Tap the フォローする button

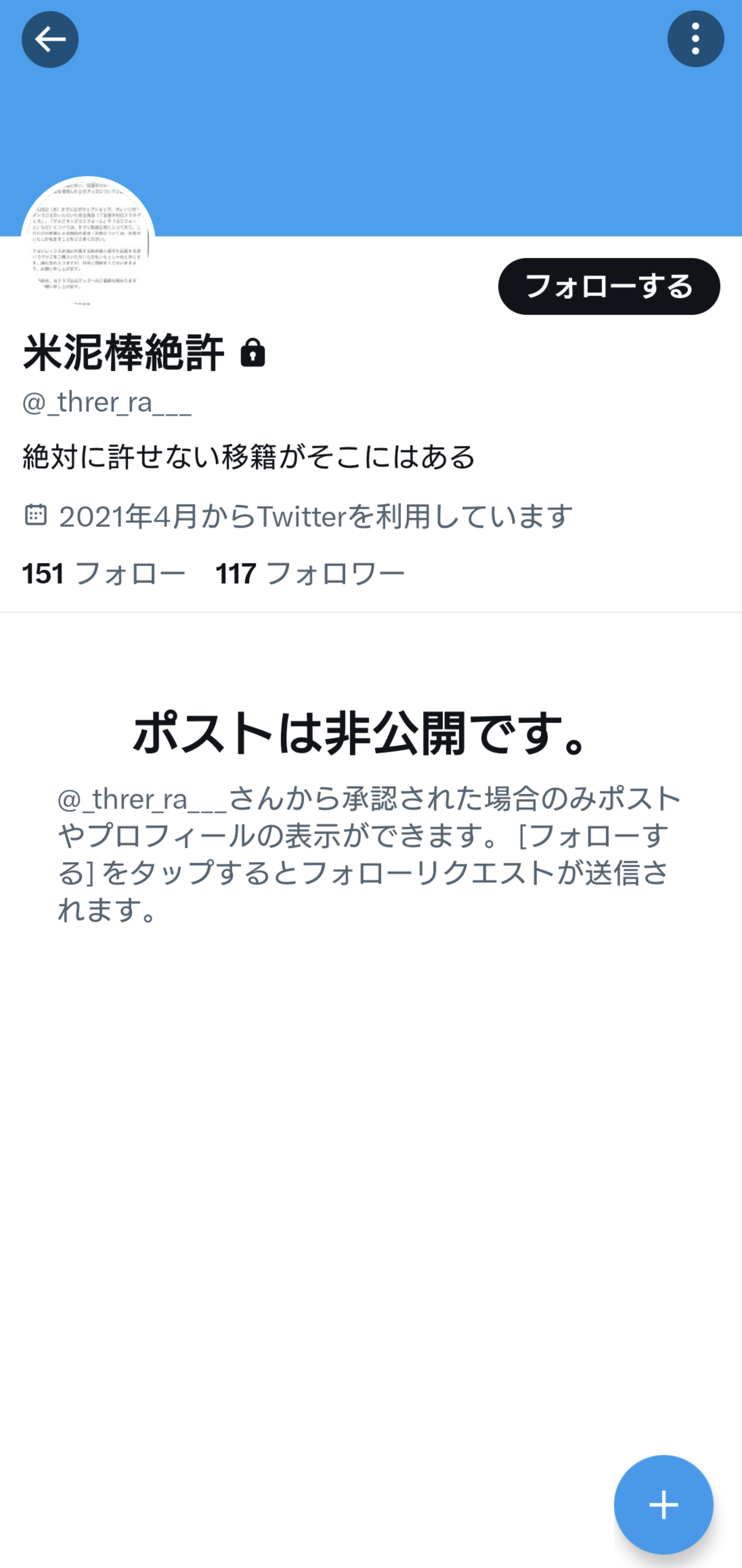pyautogui.click(x=608, y=287)
